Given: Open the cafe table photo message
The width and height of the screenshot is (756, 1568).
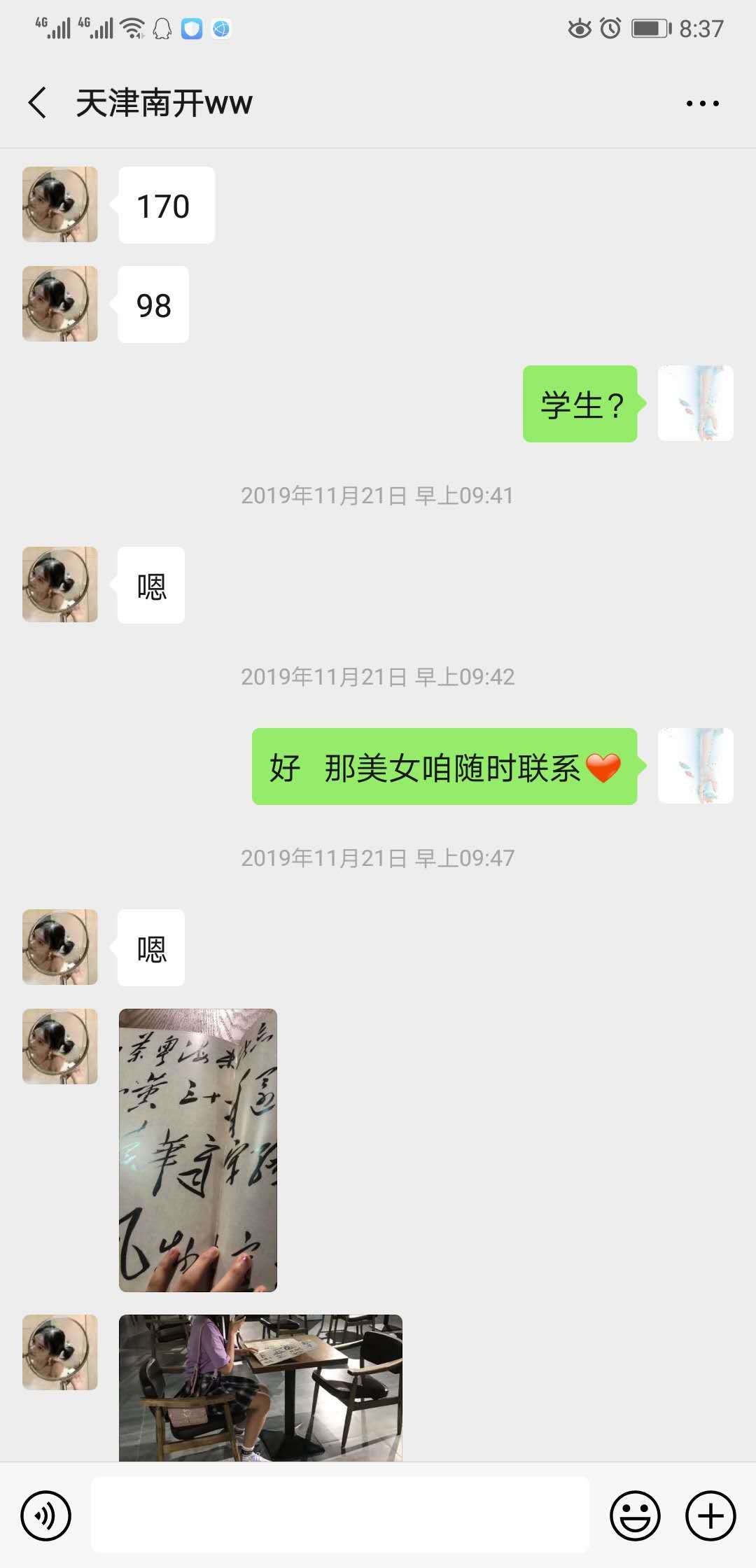Looking at the screenshot, I should [260, 1387].
